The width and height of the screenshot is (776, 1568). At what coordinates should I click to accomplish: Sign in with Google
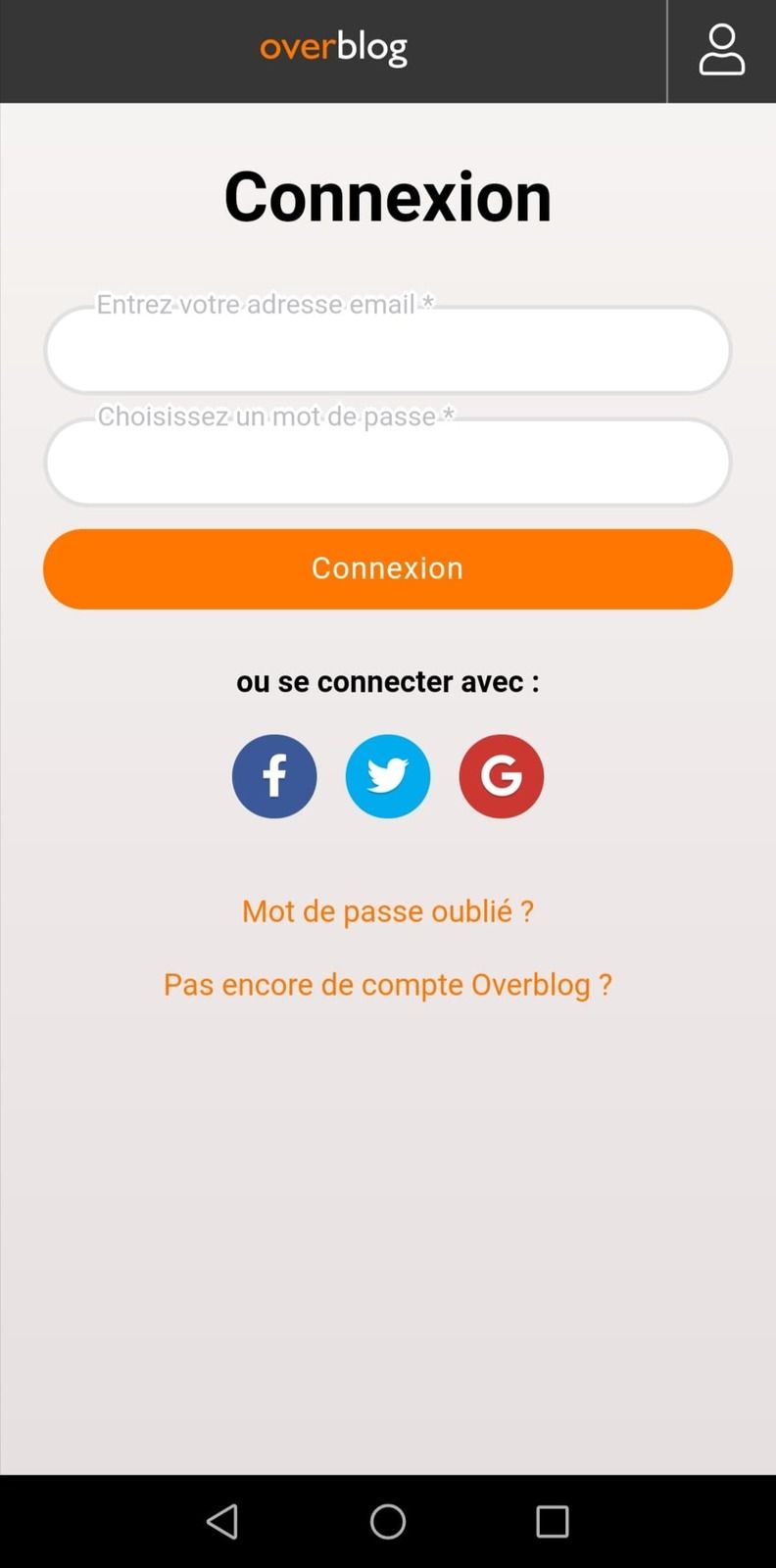[502, 776]
